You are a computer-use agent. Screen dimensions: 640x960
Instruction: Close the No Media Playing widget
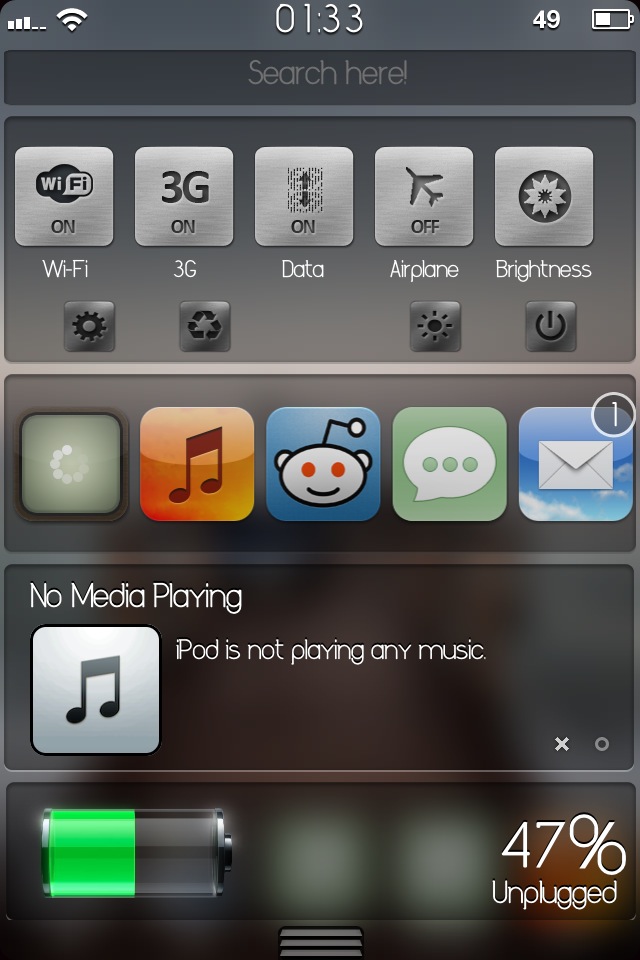coord(562,744)
